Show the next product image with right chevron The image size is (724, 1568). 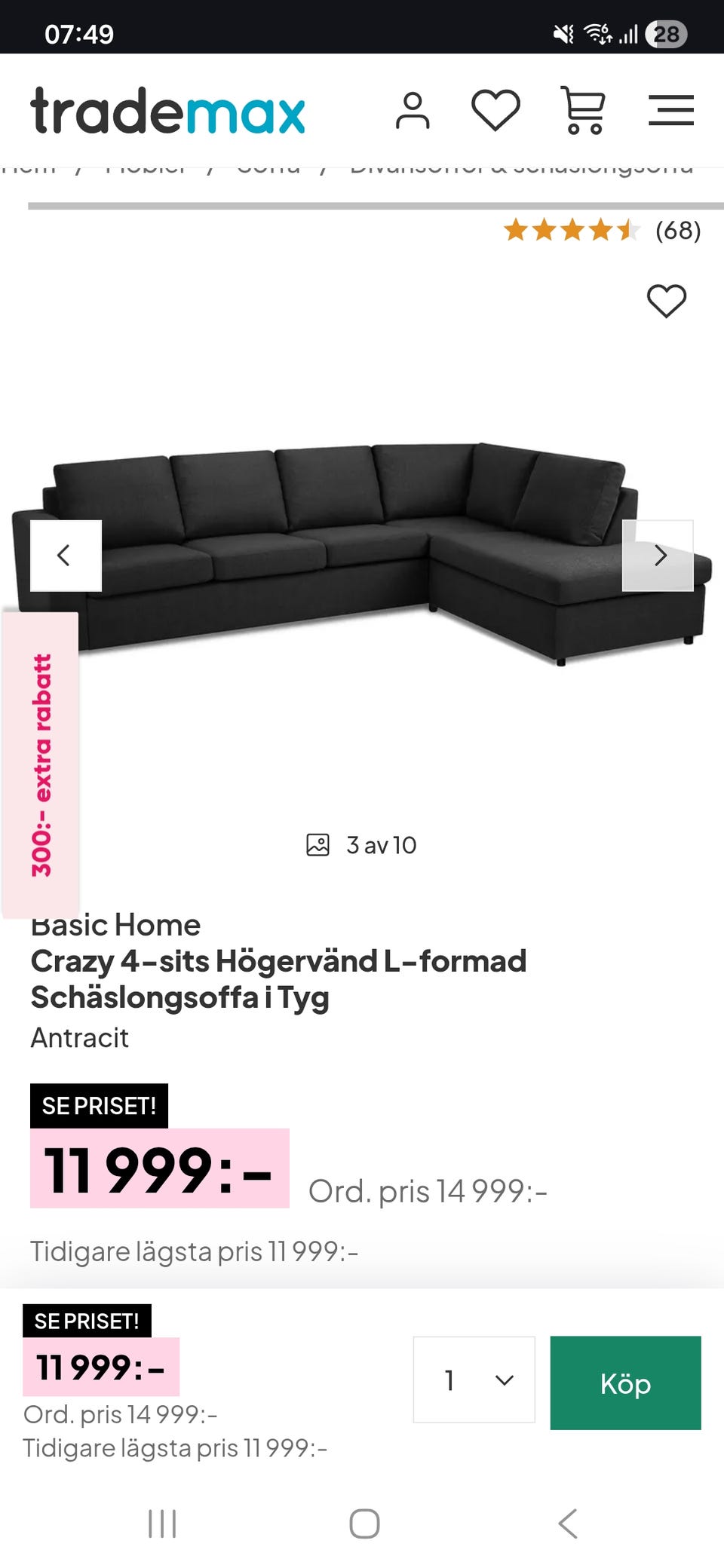click(x=659, y=556)
